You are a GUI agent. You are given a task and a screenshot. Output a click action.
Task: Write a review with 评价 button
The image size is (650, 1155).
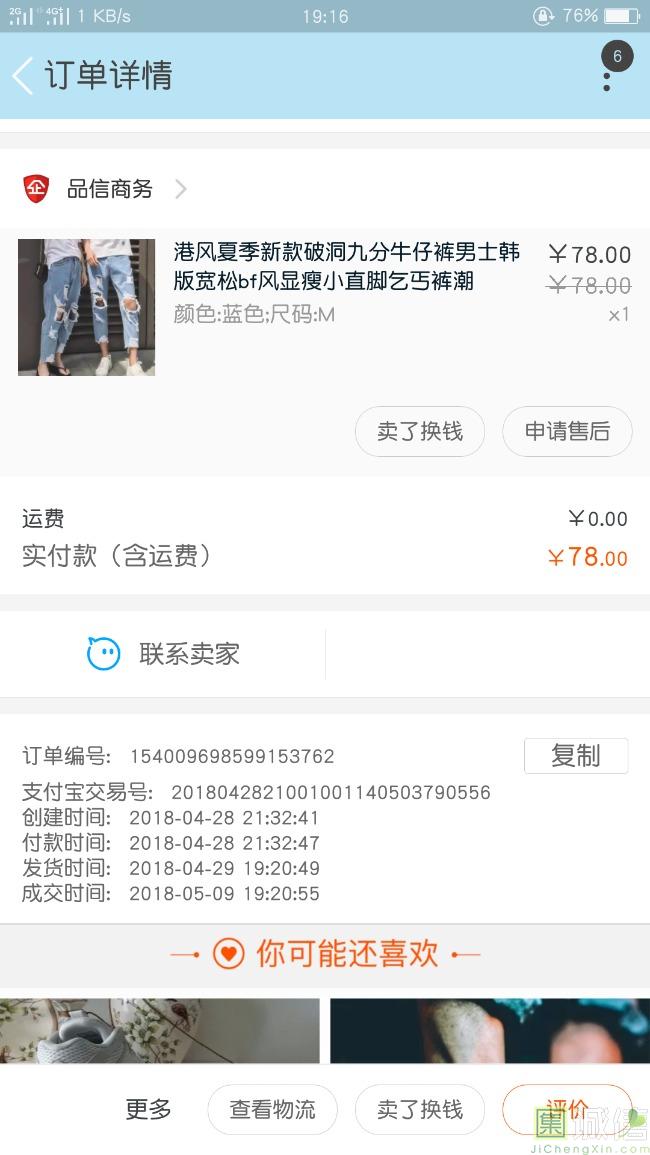[566, 1108]
